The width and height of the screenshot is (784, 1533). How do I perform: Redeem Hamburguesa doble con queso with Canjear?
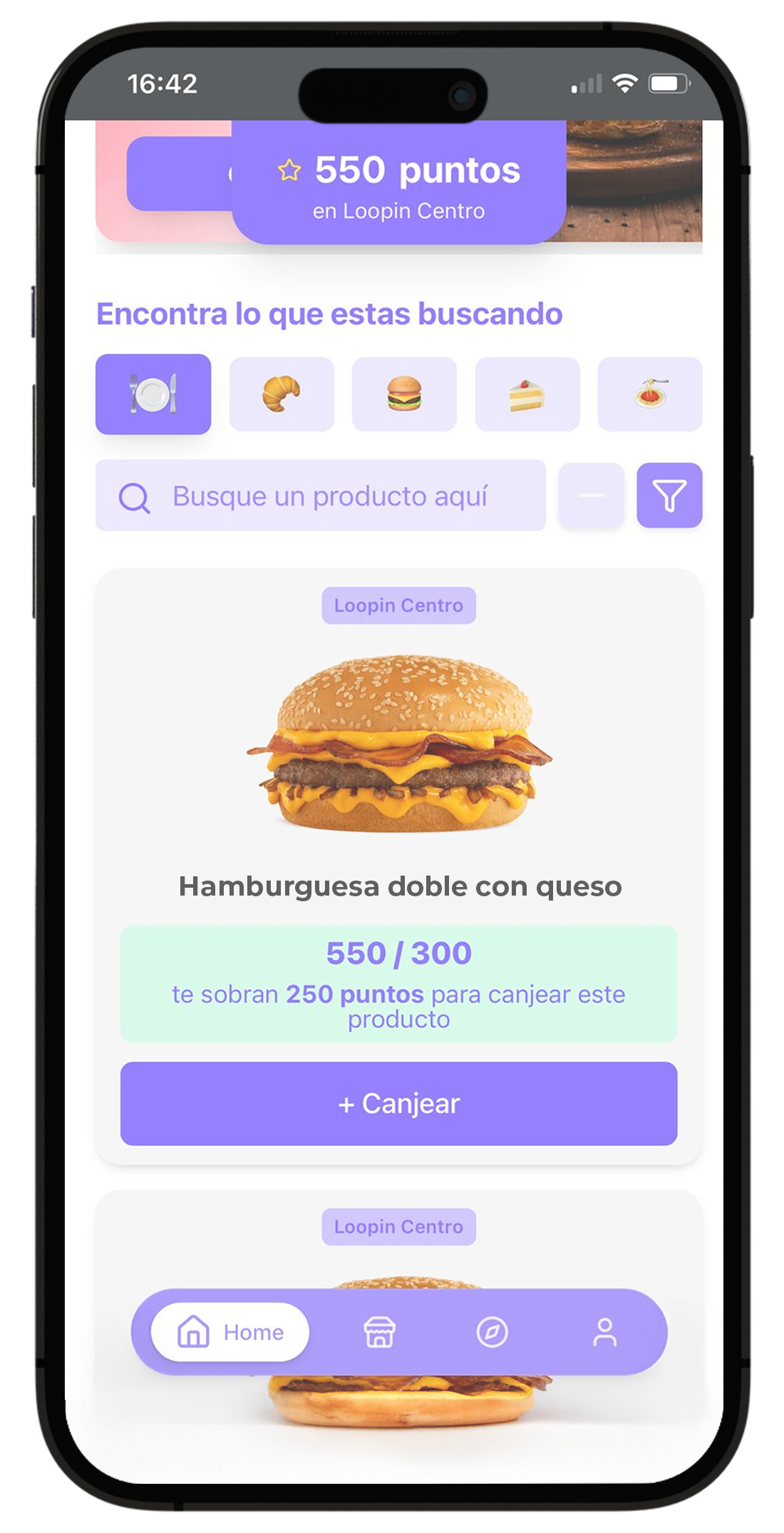coord(398,1103)
